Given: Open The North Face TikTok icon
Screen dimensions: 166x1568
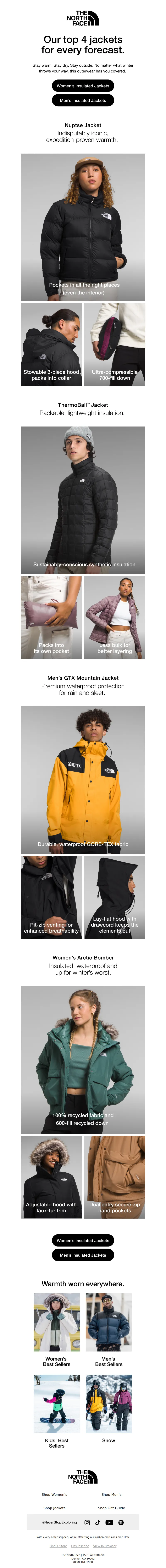Looking at the screenshot, I should pos(98,1522).
